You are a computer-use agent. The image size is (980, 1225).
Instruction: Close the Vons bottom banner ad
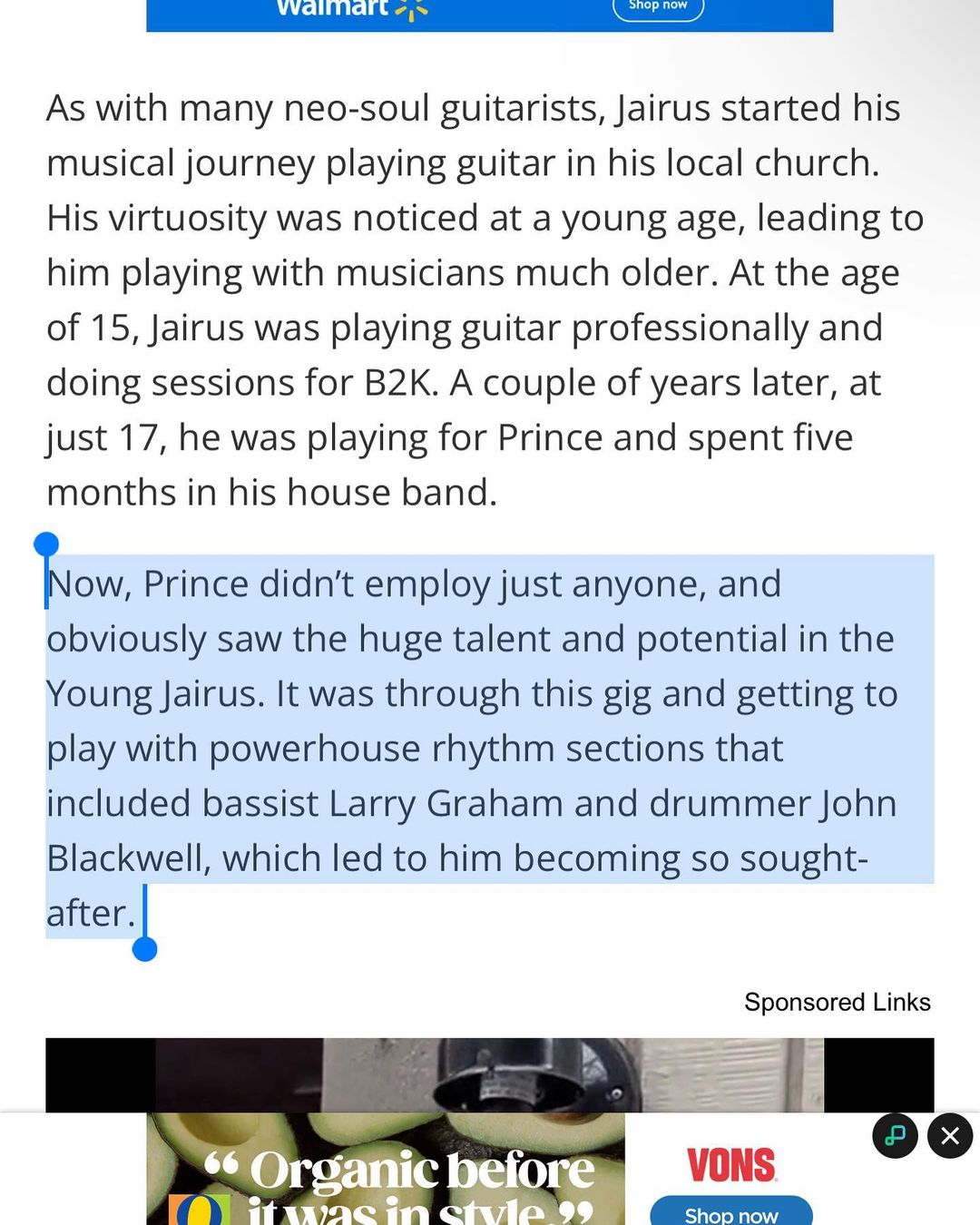coord(950,1136)
